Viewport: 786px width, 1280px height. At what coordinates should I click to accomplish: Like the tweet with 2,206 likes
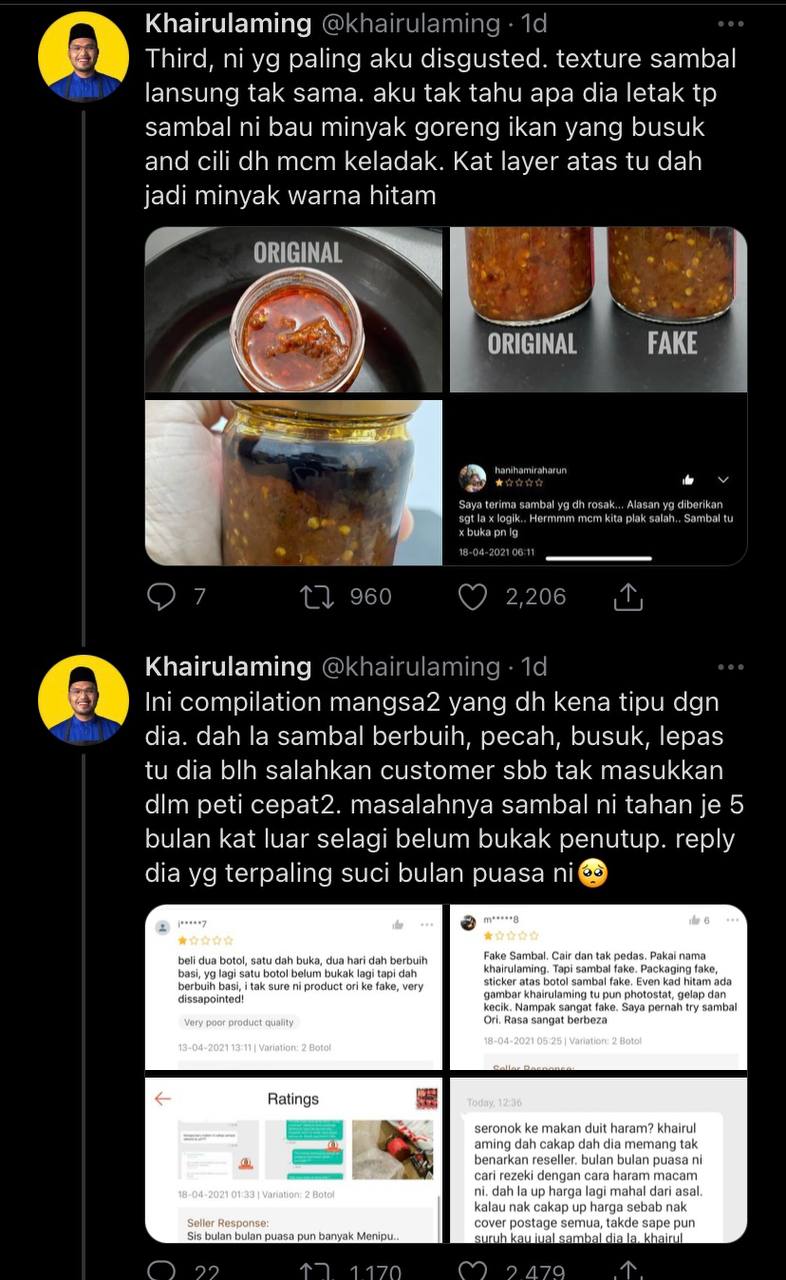(x=472, y=597)
